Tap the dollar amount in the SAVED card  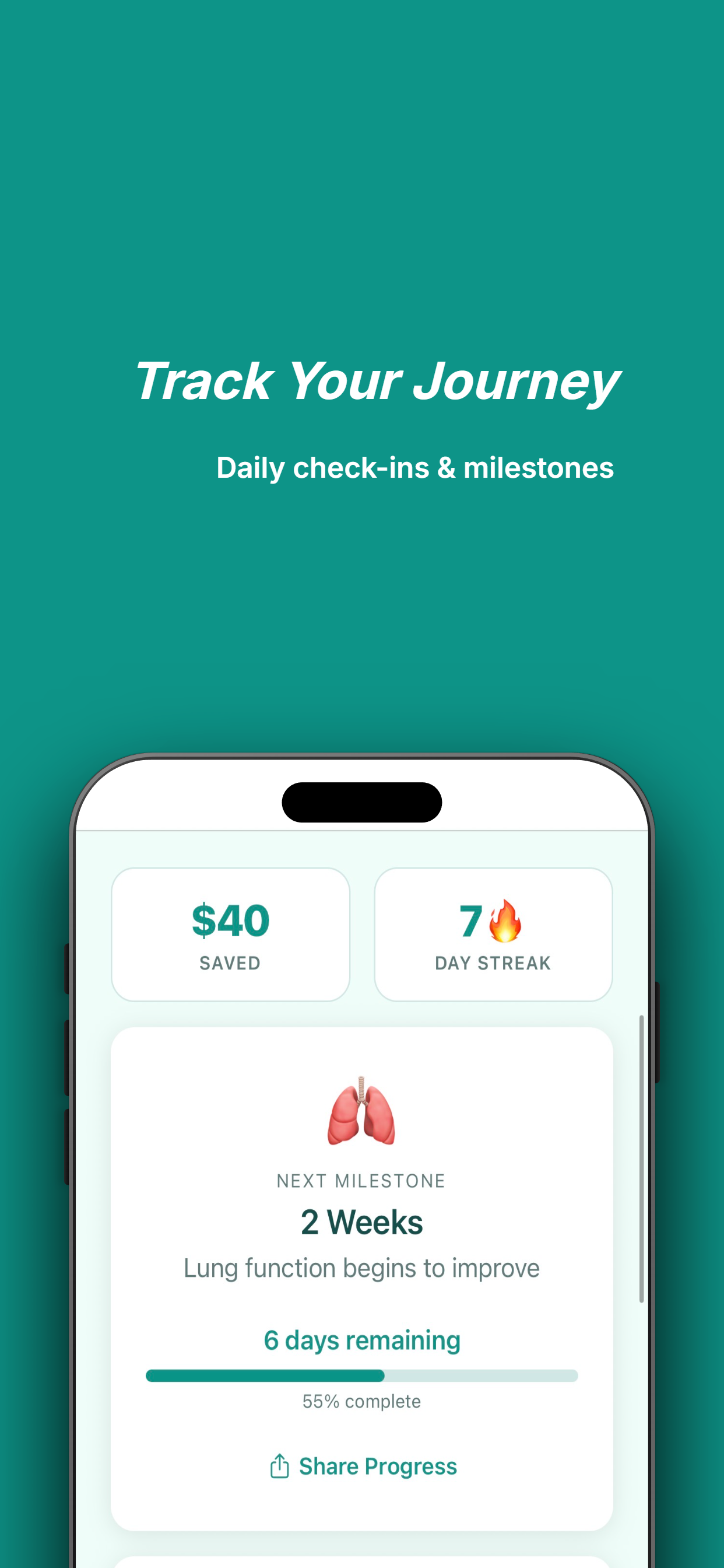[230, 920]
